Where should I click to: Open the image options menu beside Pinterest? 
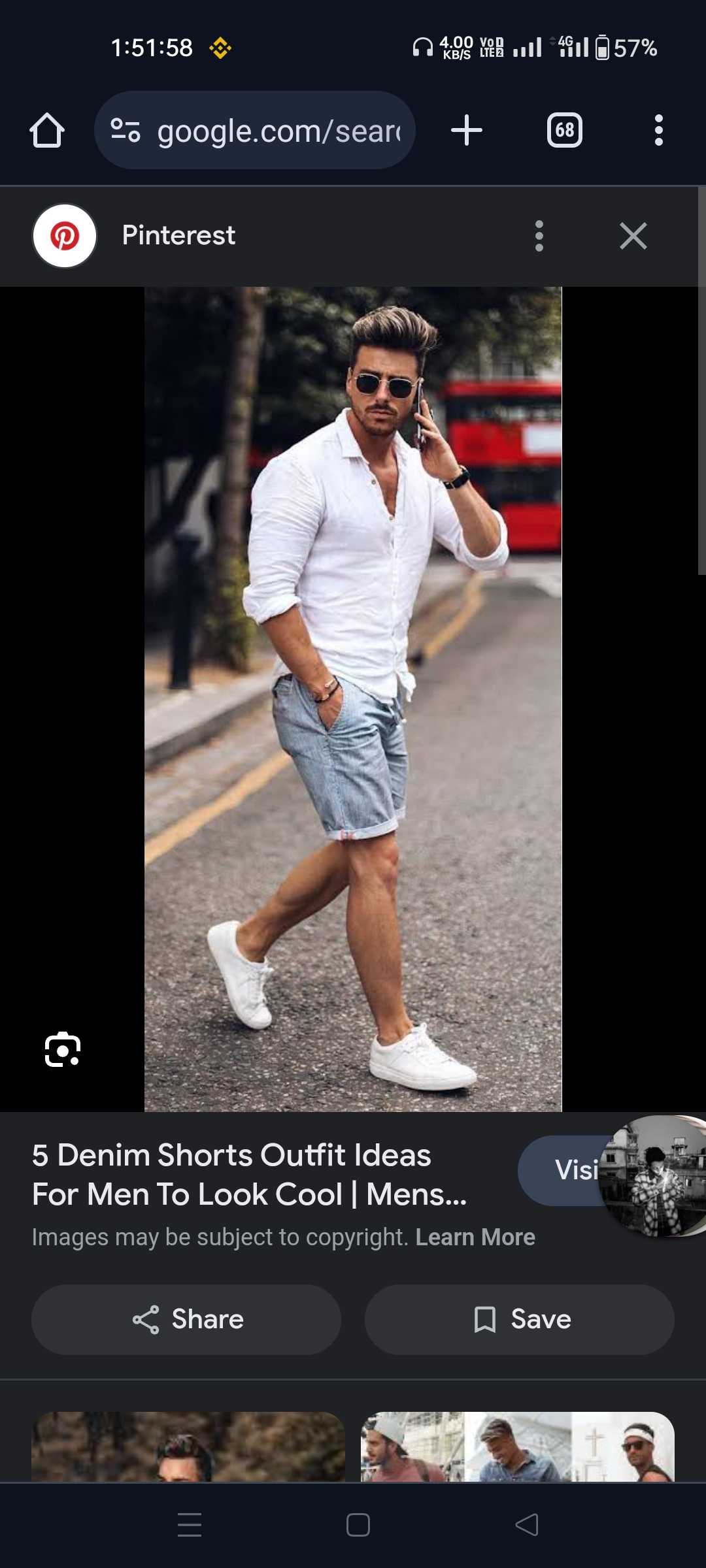click(x=539, y=236)
